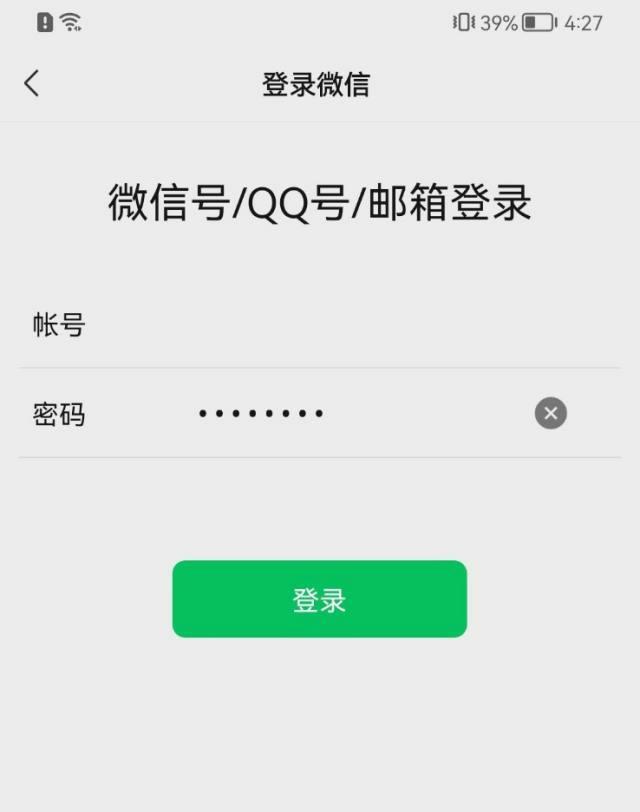This screenshot has width=640, height=812.
Task: Go back from the WeChat login screen
Action: pyautogui.click(x=32, y=83)
